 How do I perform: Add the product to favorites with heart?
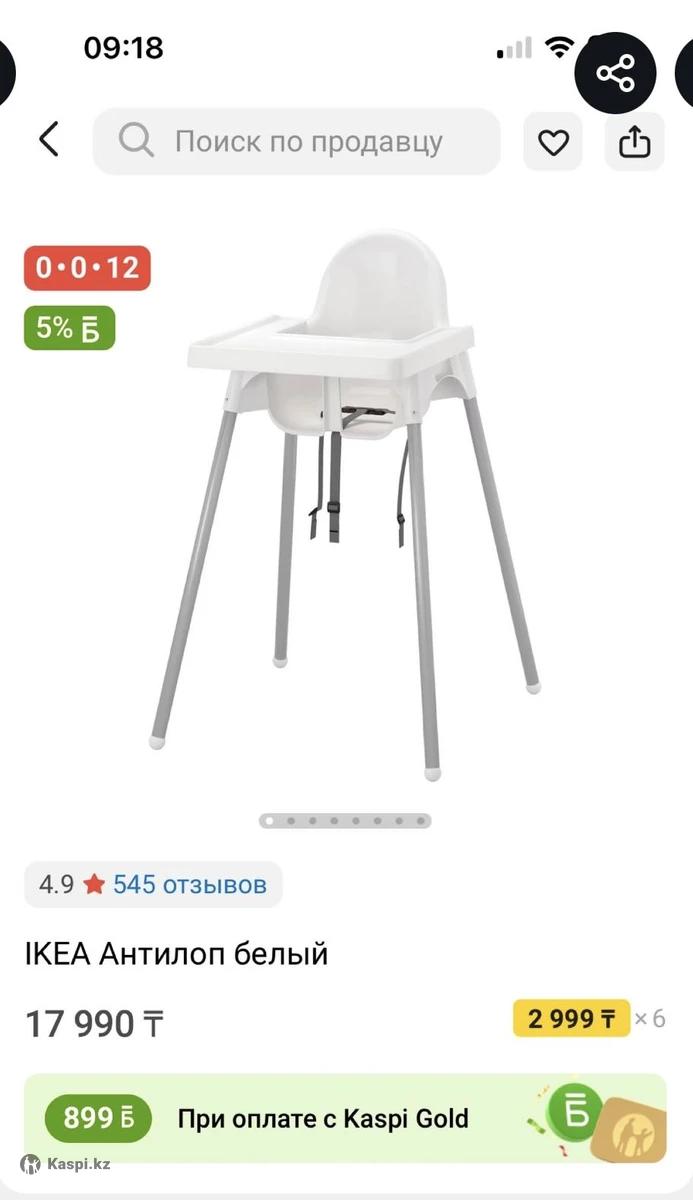tap(553, 142)
